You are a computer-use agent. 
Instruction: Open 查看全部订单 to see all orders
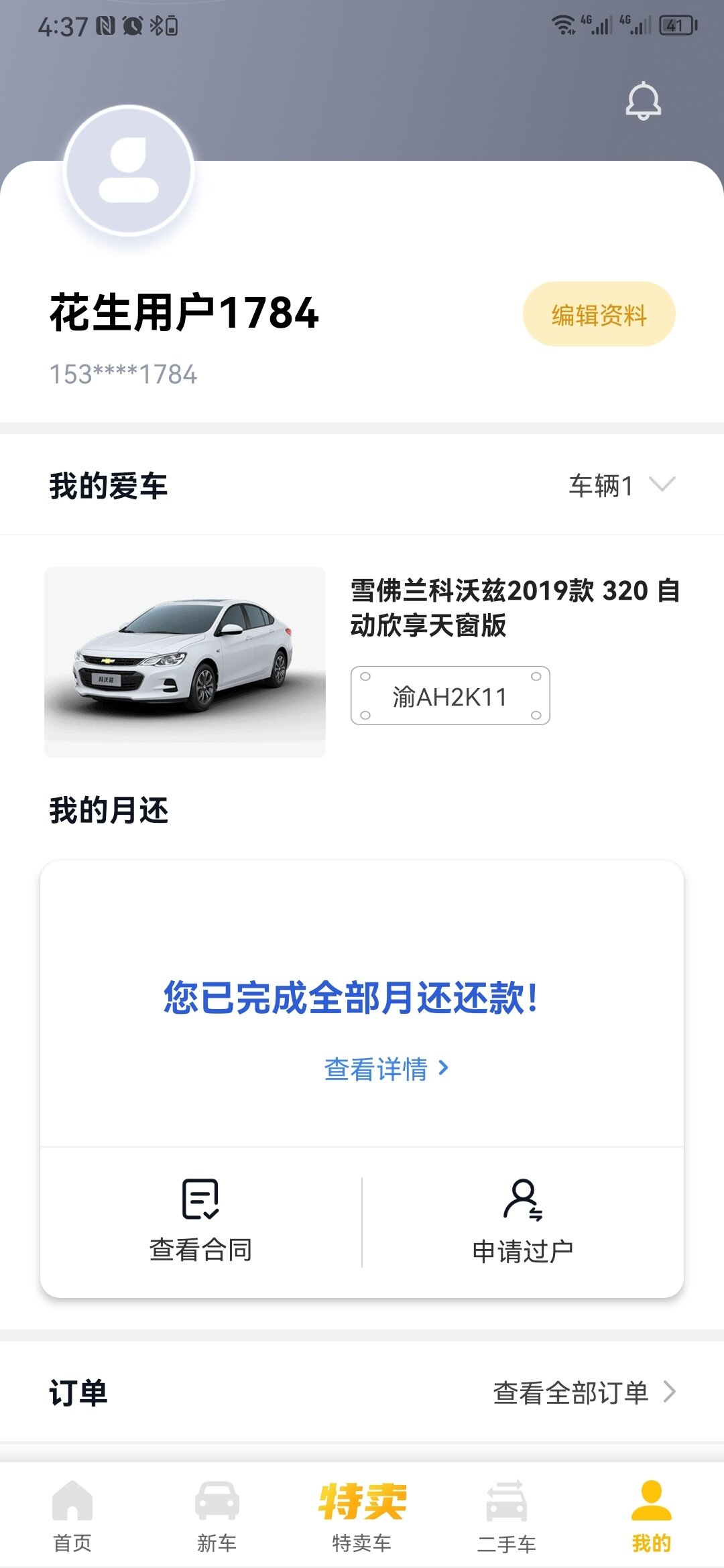(584, 1392)
